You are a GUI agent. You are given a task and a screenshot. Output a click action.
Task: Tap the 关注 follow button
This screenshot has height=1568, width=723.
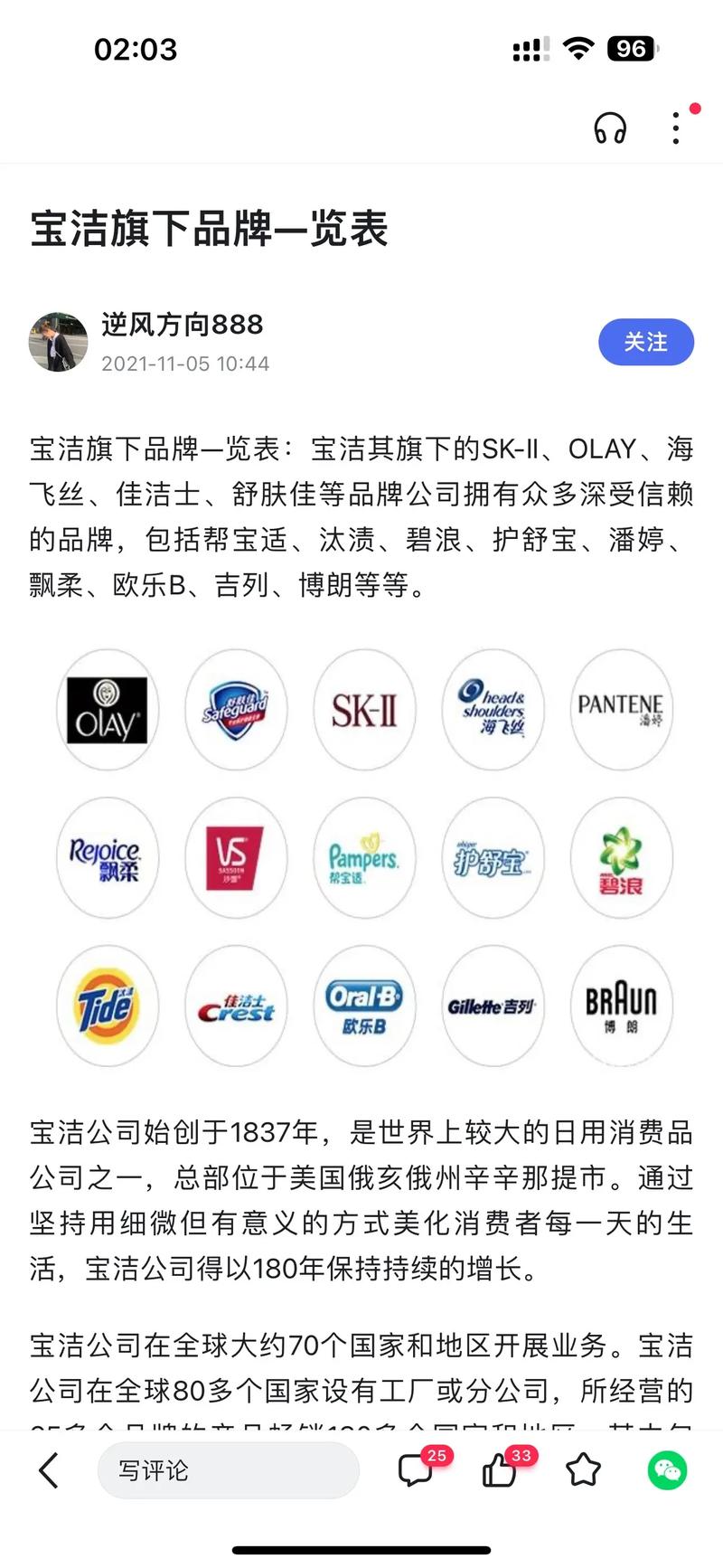pos(646,343)
